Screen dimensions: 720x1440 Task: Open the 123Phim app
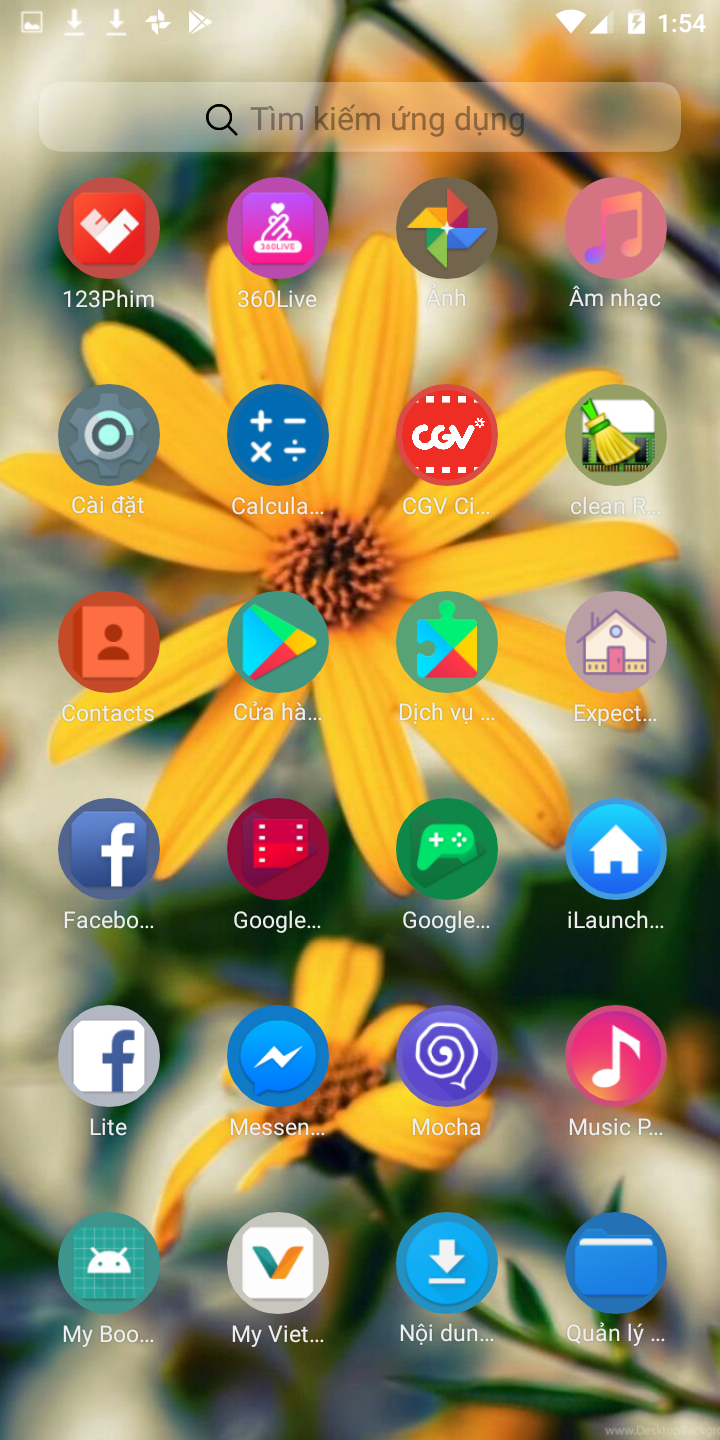109,229
